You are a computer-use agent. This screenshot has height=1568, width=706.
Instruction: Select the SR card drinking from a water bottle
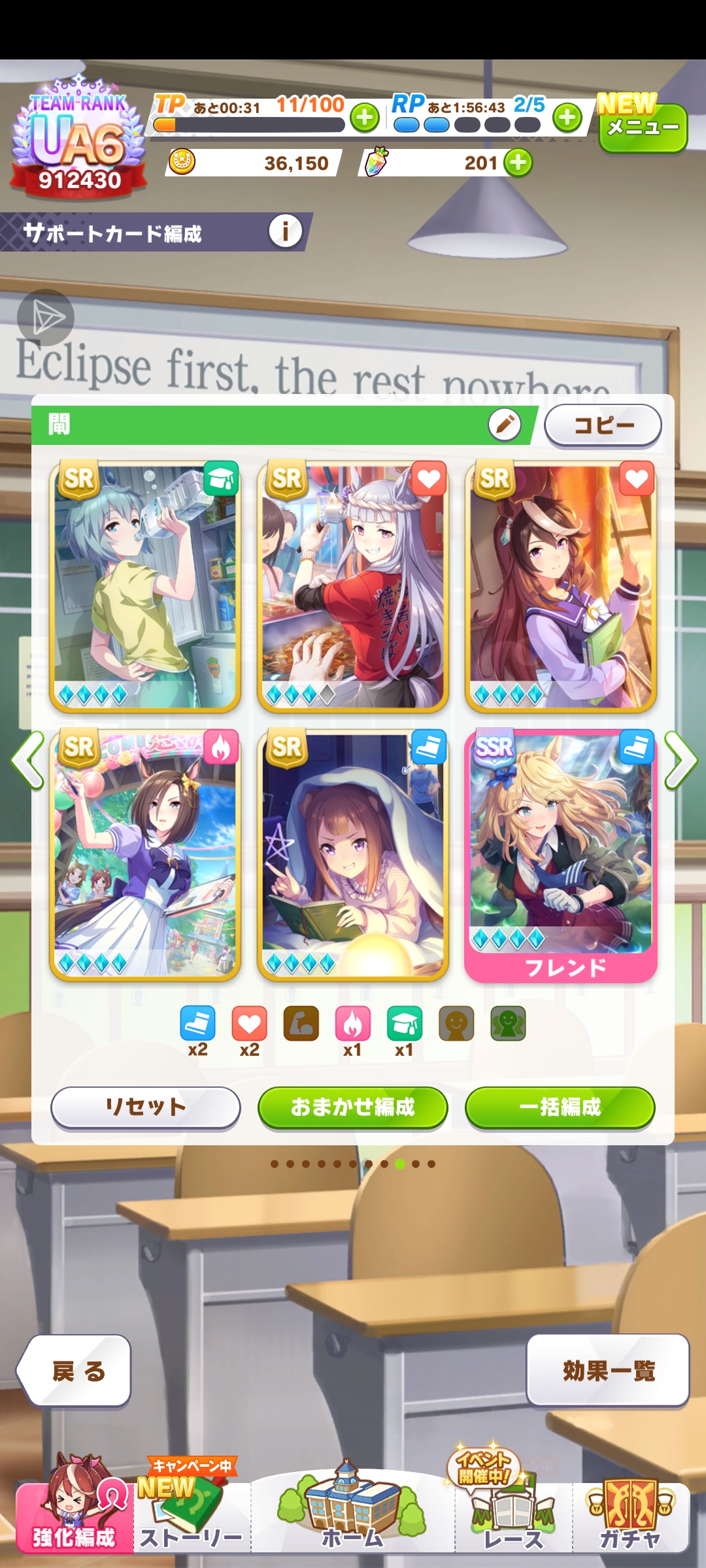point(145,586)
